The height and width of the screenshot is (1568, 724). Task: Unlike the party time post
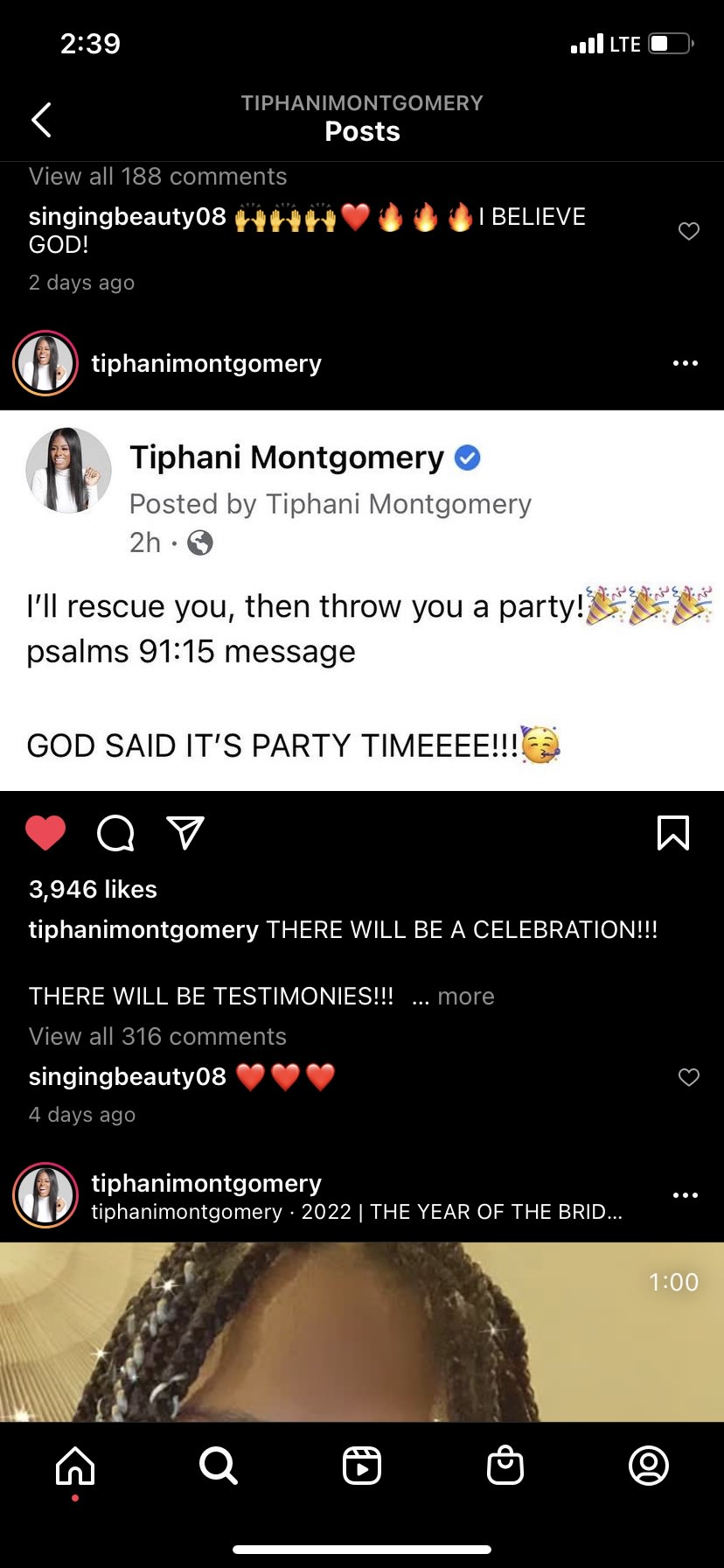pyautogui.click(x=45, y=833)
